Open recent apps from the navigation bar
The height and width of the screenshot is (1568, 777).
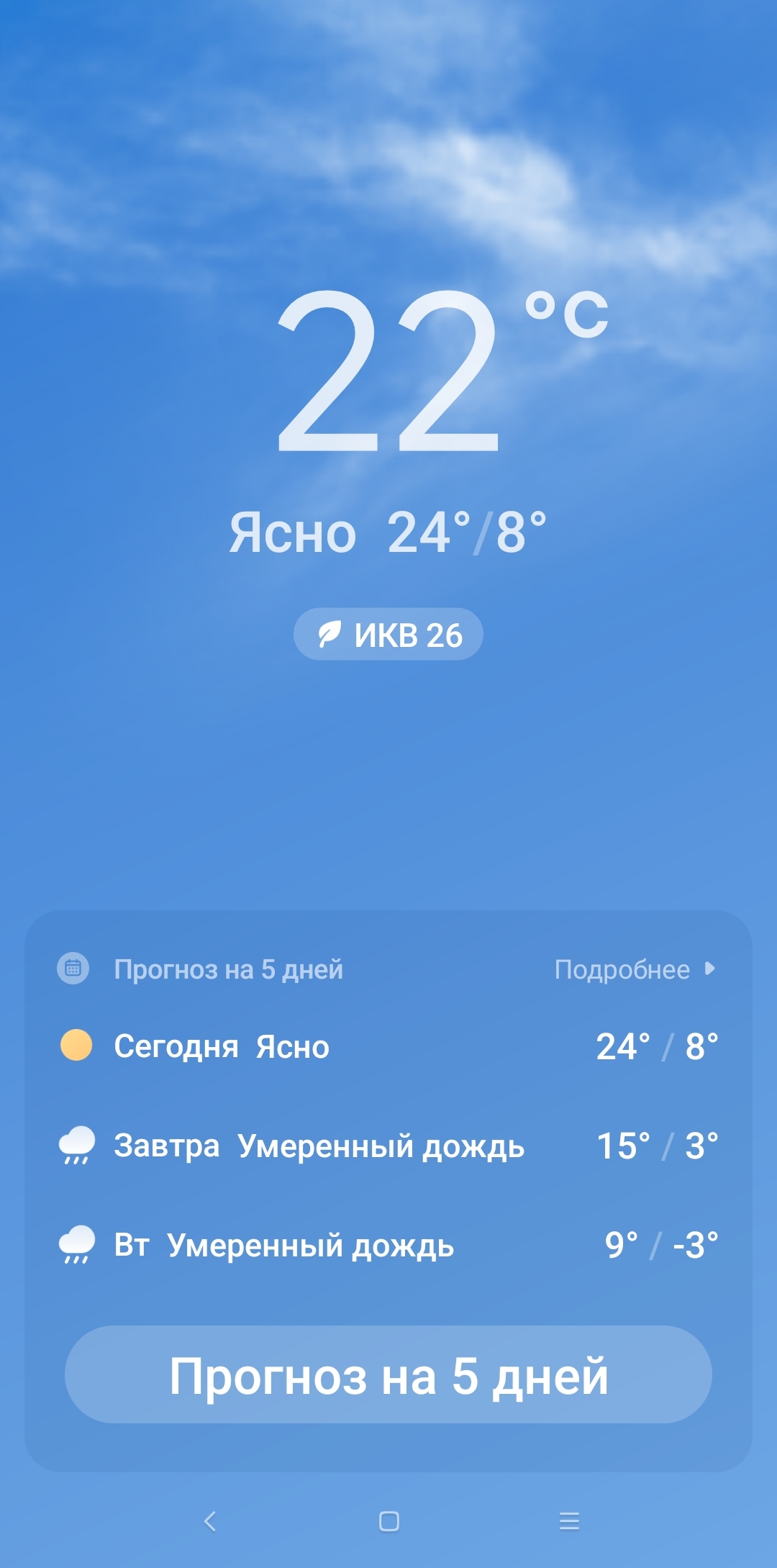coord(569,1521)
